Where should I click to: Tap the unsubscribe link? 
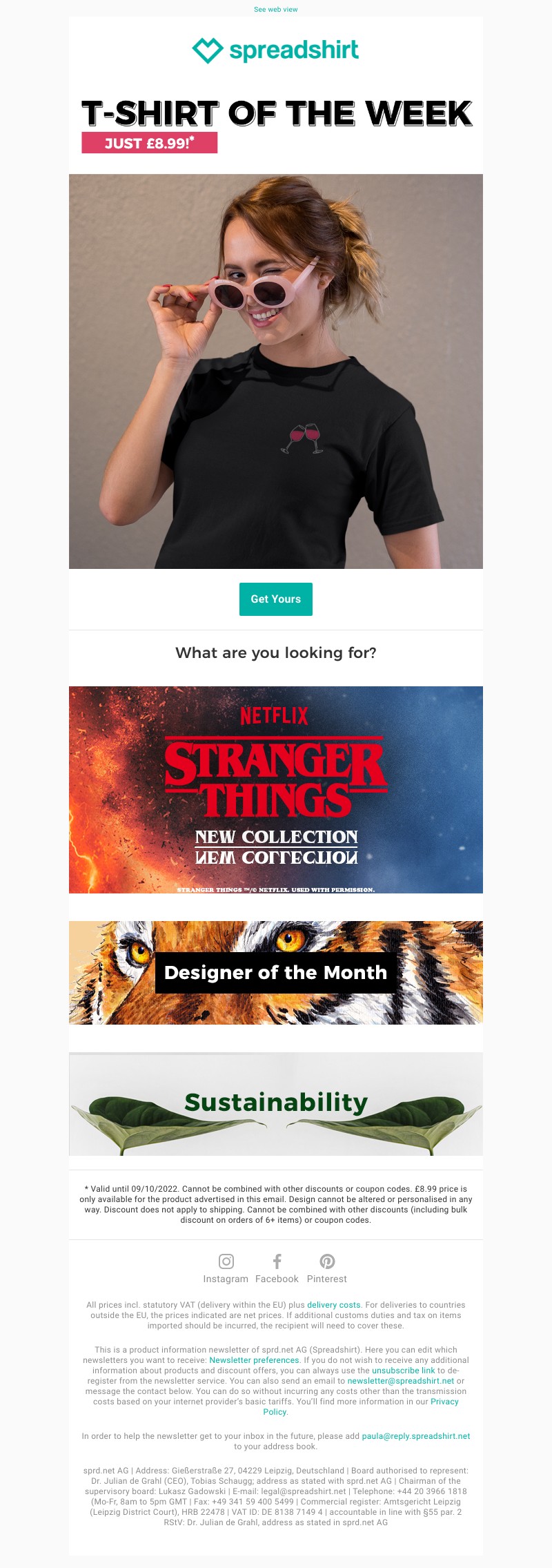click(x=403, y=1371)
